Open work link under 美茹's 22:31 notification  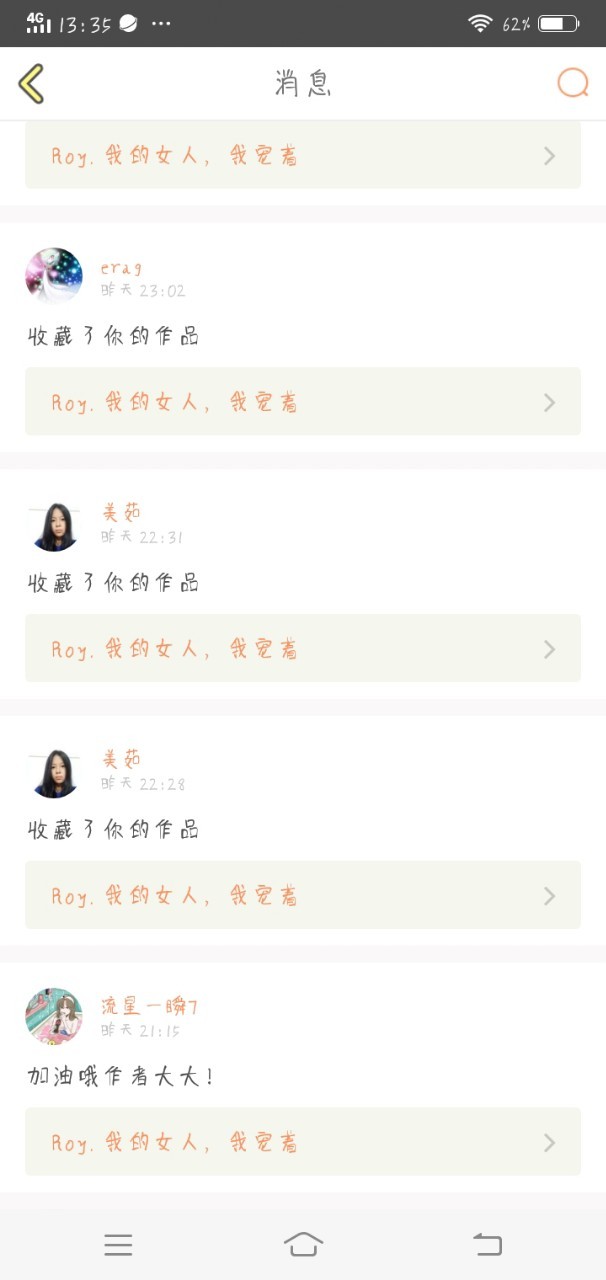coord(302,649)
